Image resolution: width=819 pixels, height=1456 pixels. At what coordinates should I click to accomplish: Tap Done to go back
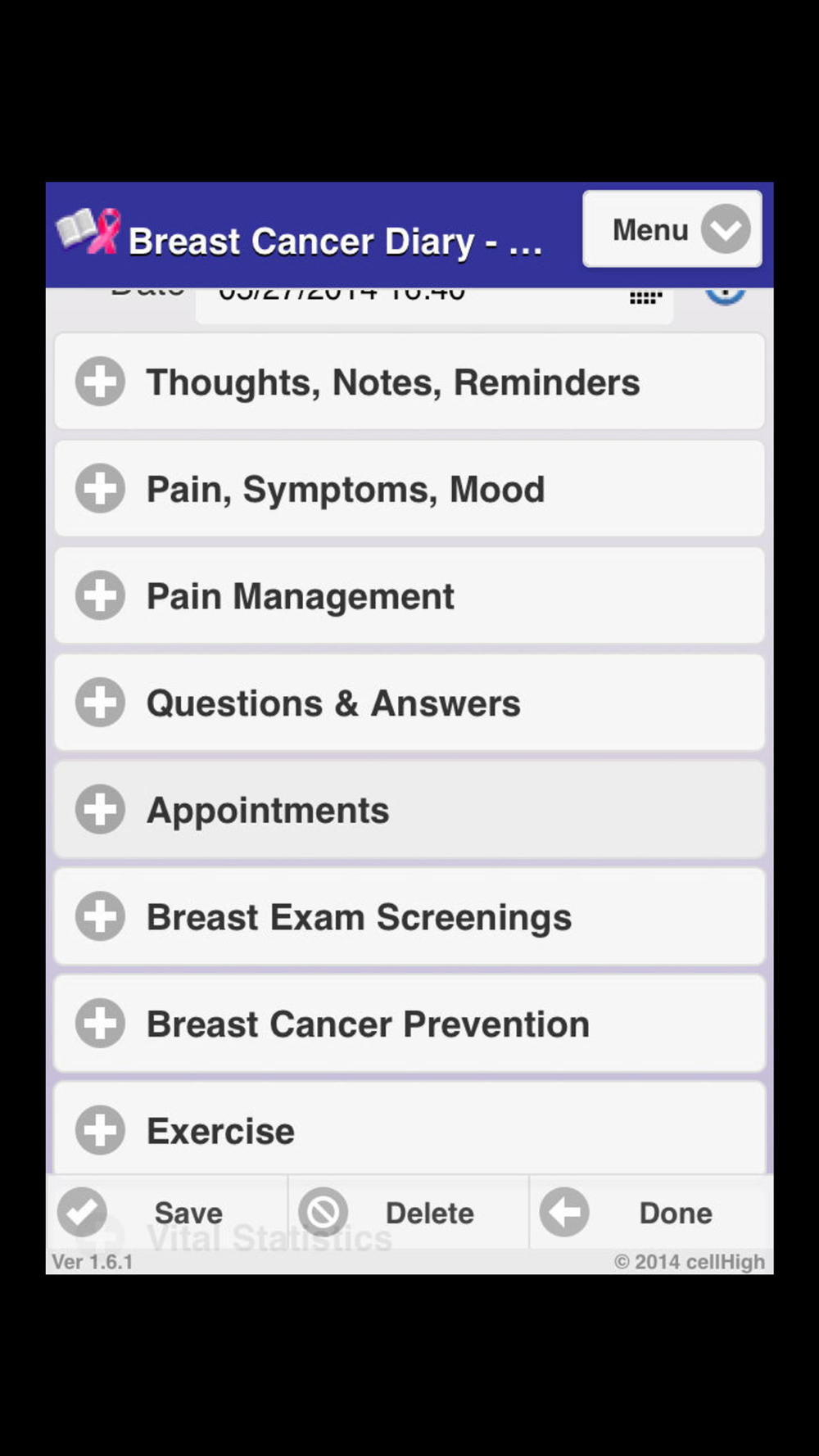(x=651, y=1212)
